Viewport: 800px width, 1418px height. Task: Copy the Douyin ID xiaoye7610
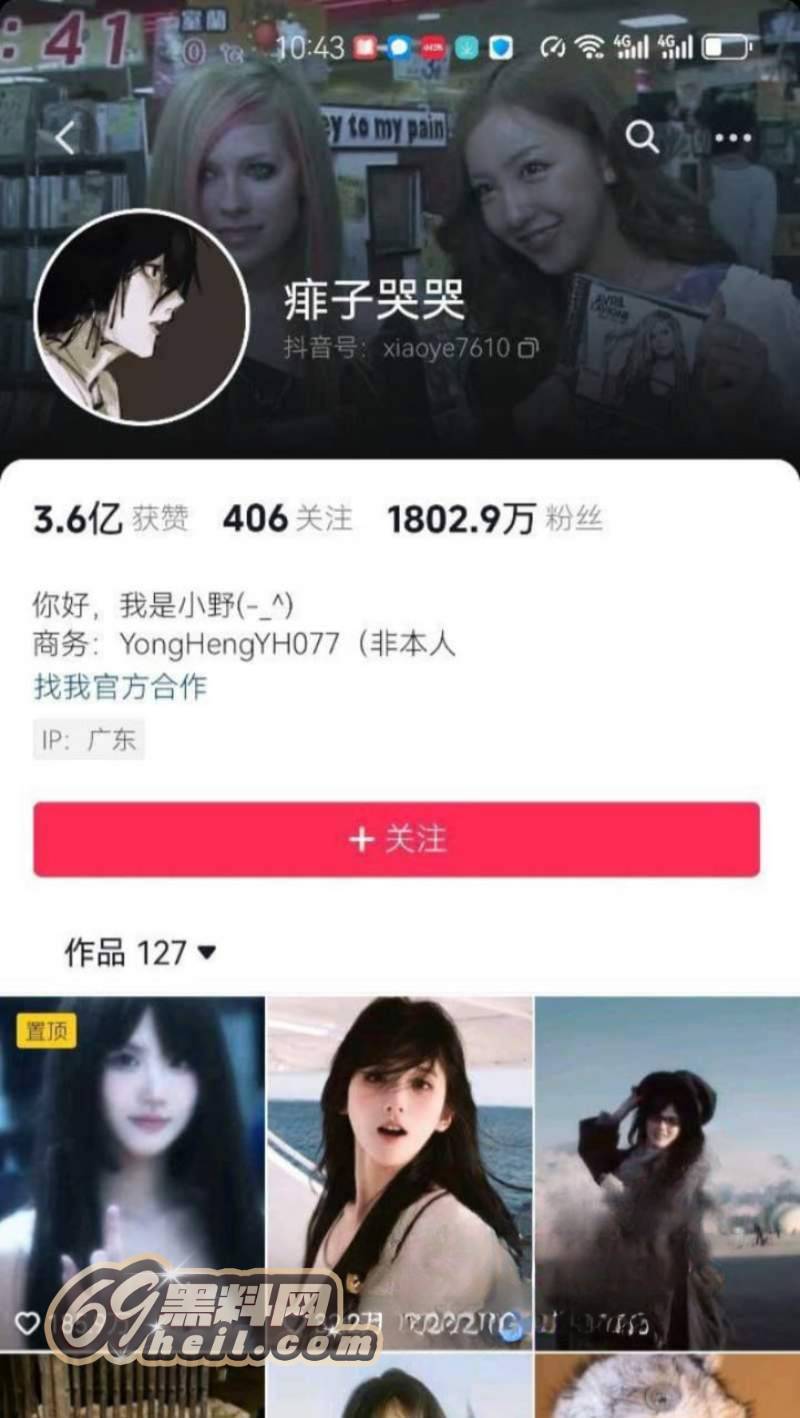pyautogui.click(x=530, y=348)
